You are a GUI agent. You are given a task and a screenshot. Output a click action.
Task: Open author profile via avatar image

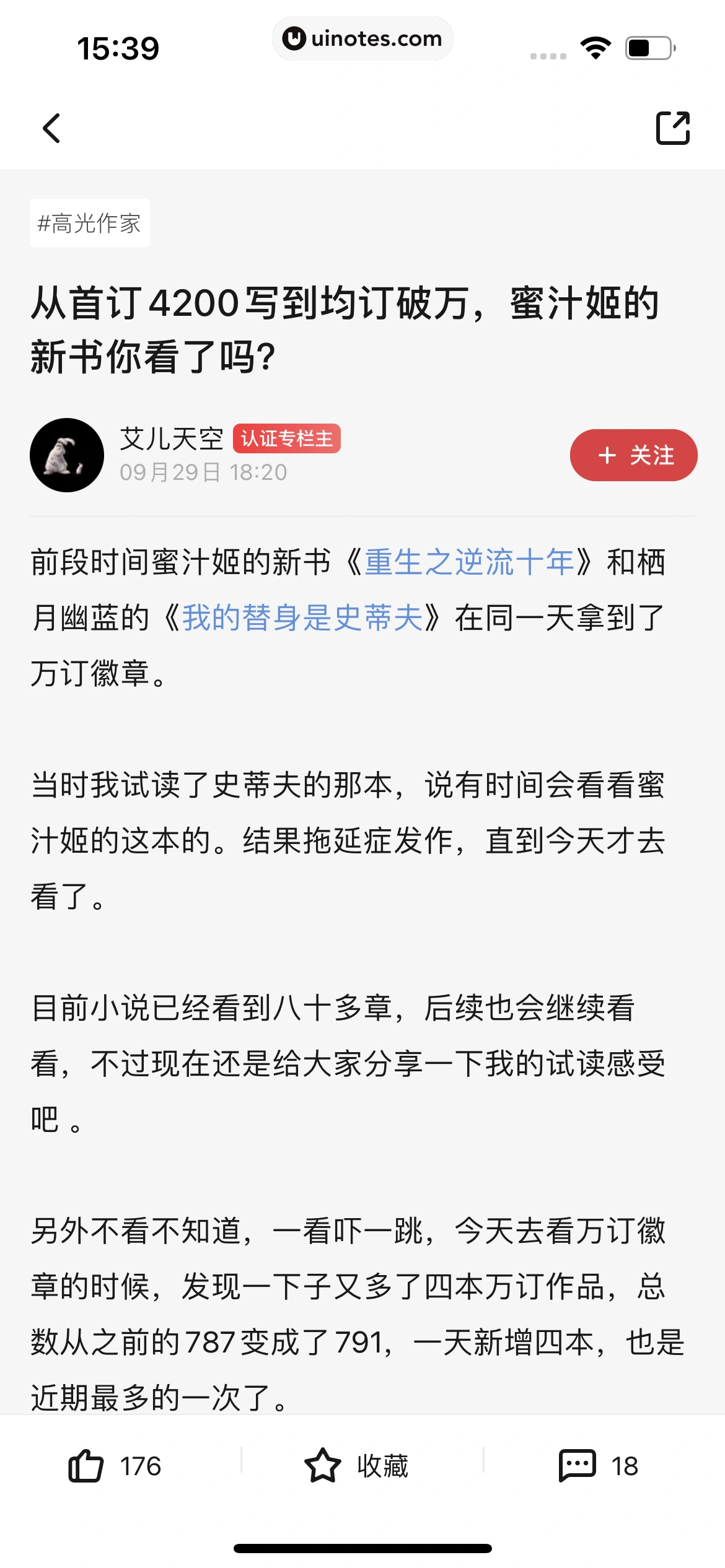67,455
